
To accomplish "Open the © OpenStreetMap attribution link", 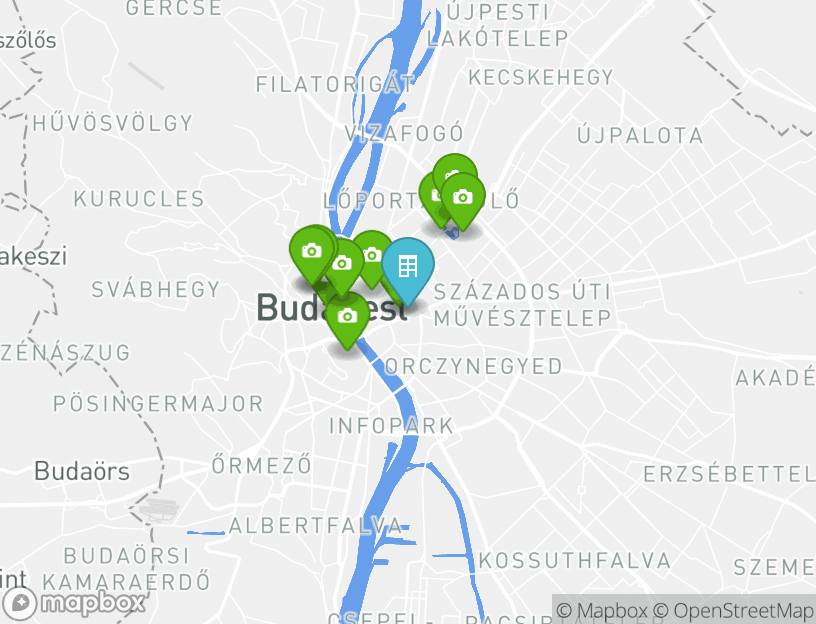I will pyautogui.click(x=733, y=610).
